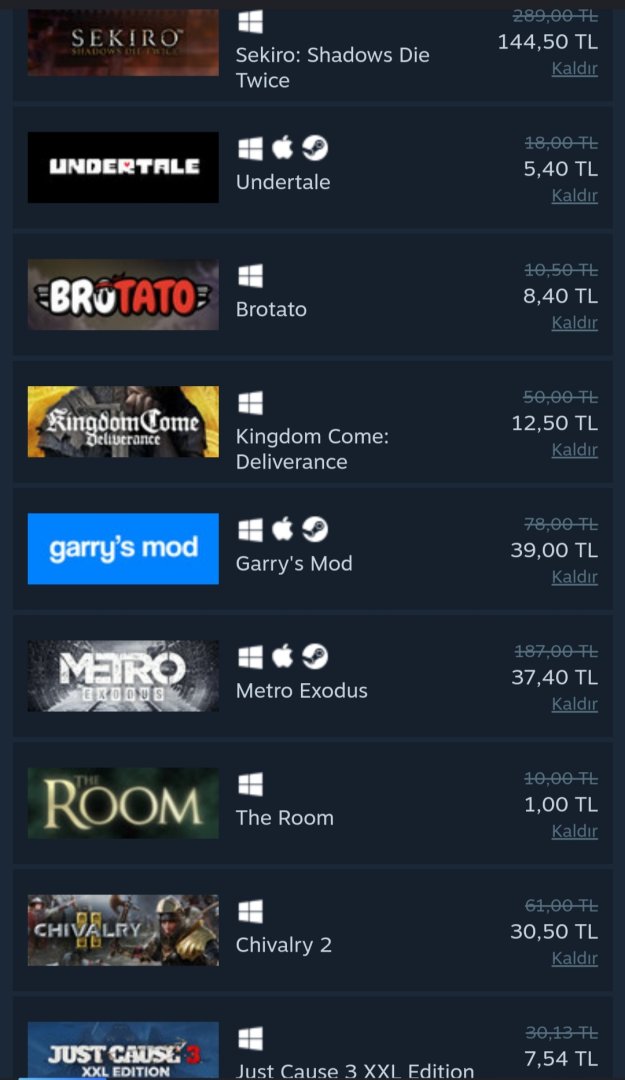
Task: Open the Brotato game image
Action: click(x=123, y=295)
